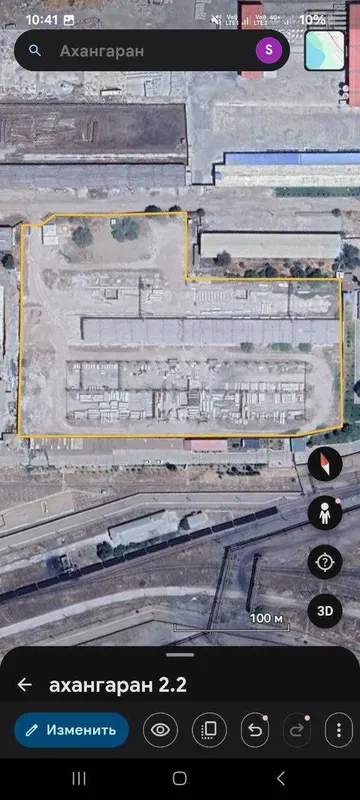Switch to 3D view
Screen dimensions: 360x800
click(x=325, y=611)
